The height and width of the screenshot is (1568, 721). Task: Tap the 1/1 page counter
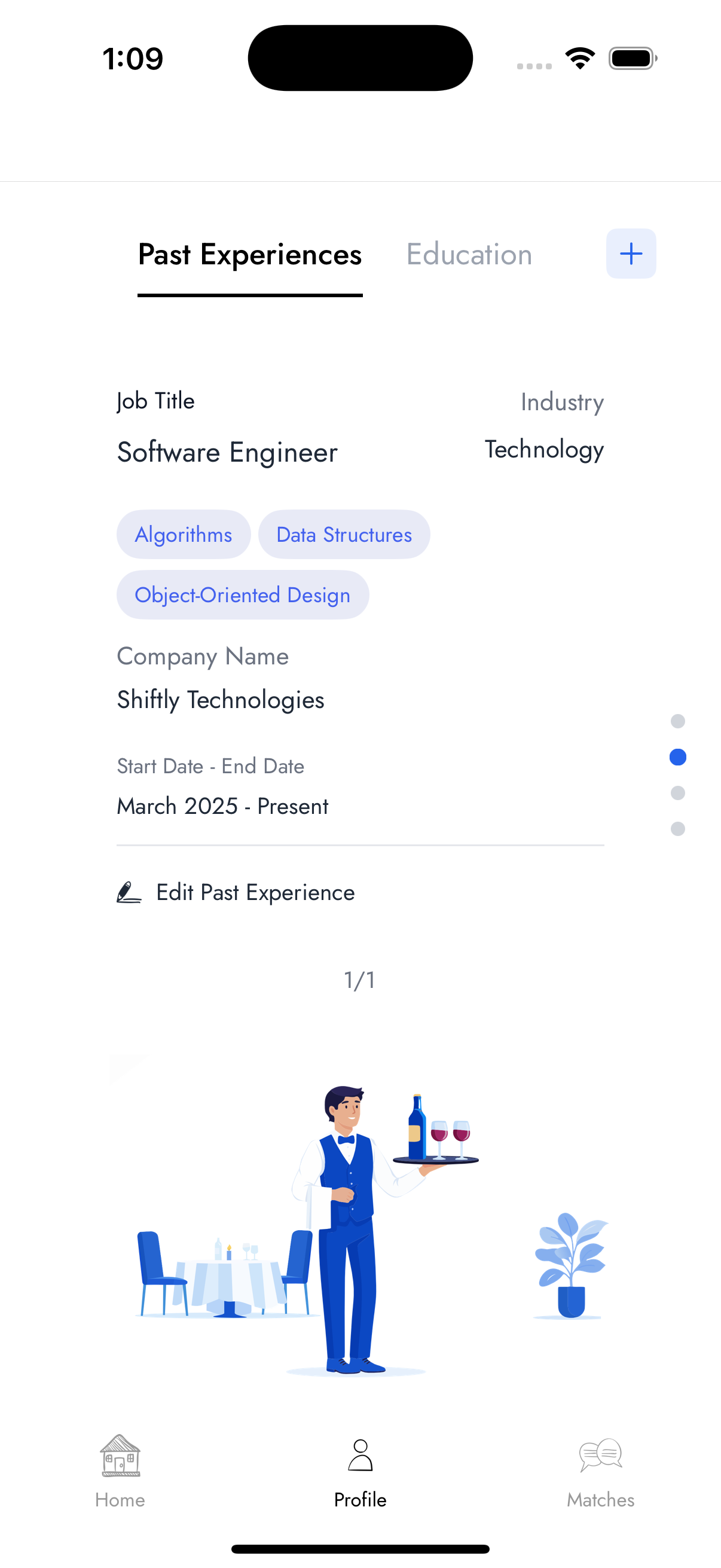[x=359, y=980]
